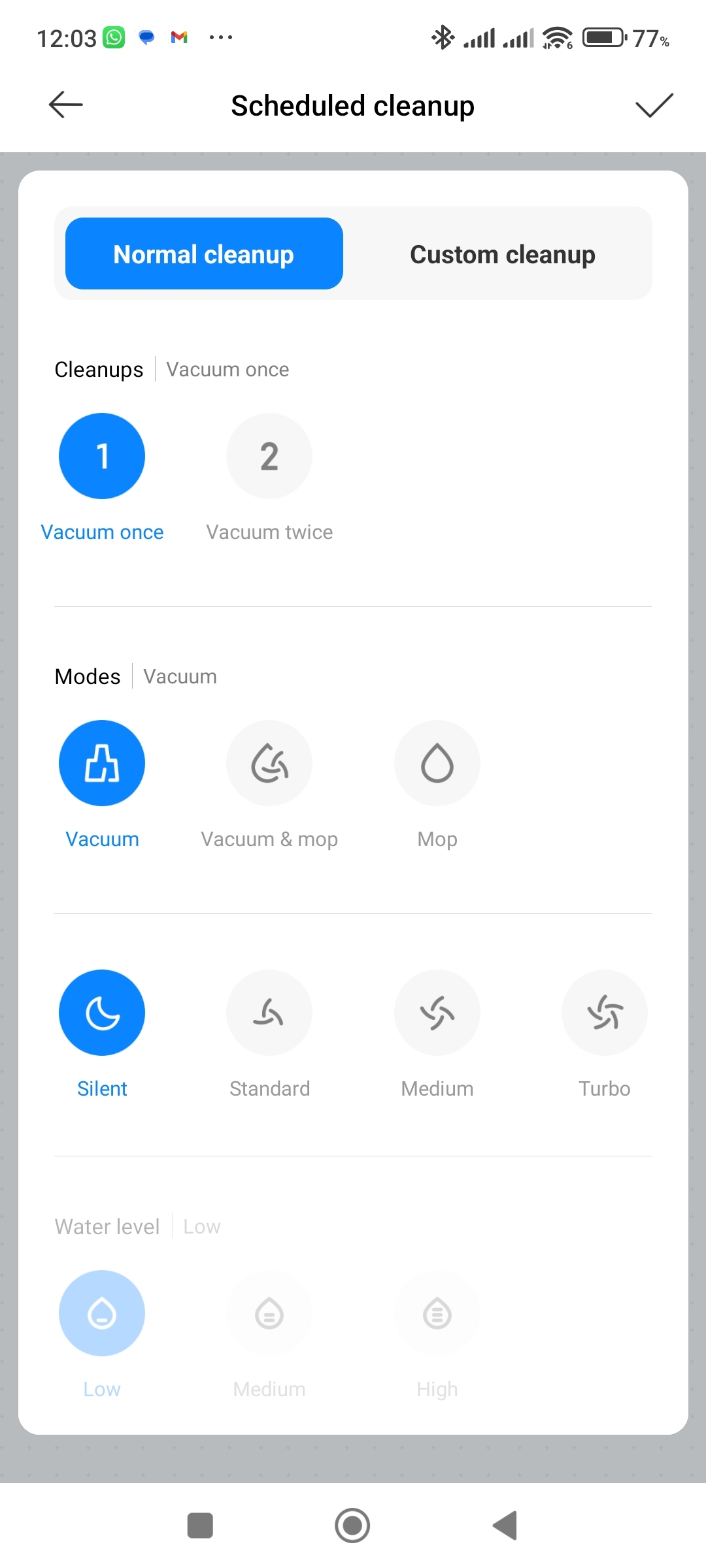This screenshot has width=706, height=1568.
Task: Select Vacuum twice option
Action: (269, 456)
